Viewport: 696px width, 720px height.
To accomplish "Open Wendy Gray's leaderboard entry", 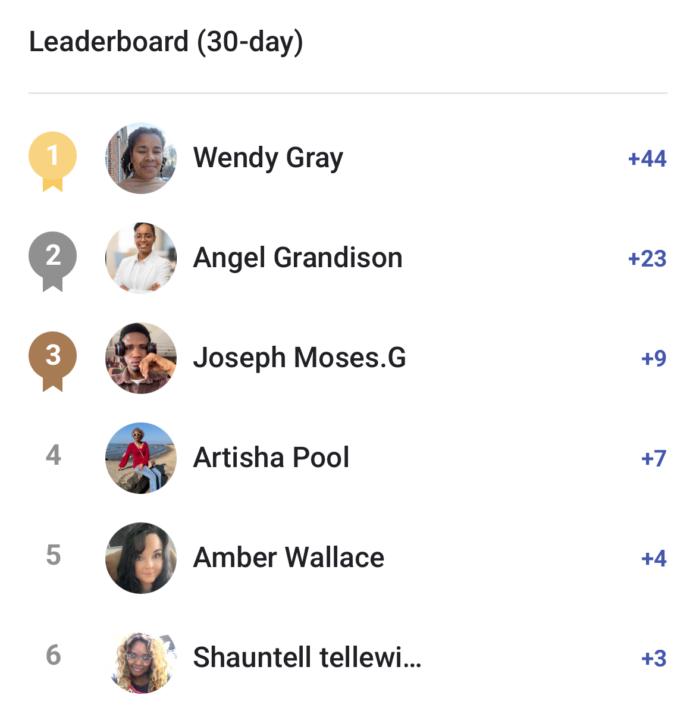I will 268,158.
